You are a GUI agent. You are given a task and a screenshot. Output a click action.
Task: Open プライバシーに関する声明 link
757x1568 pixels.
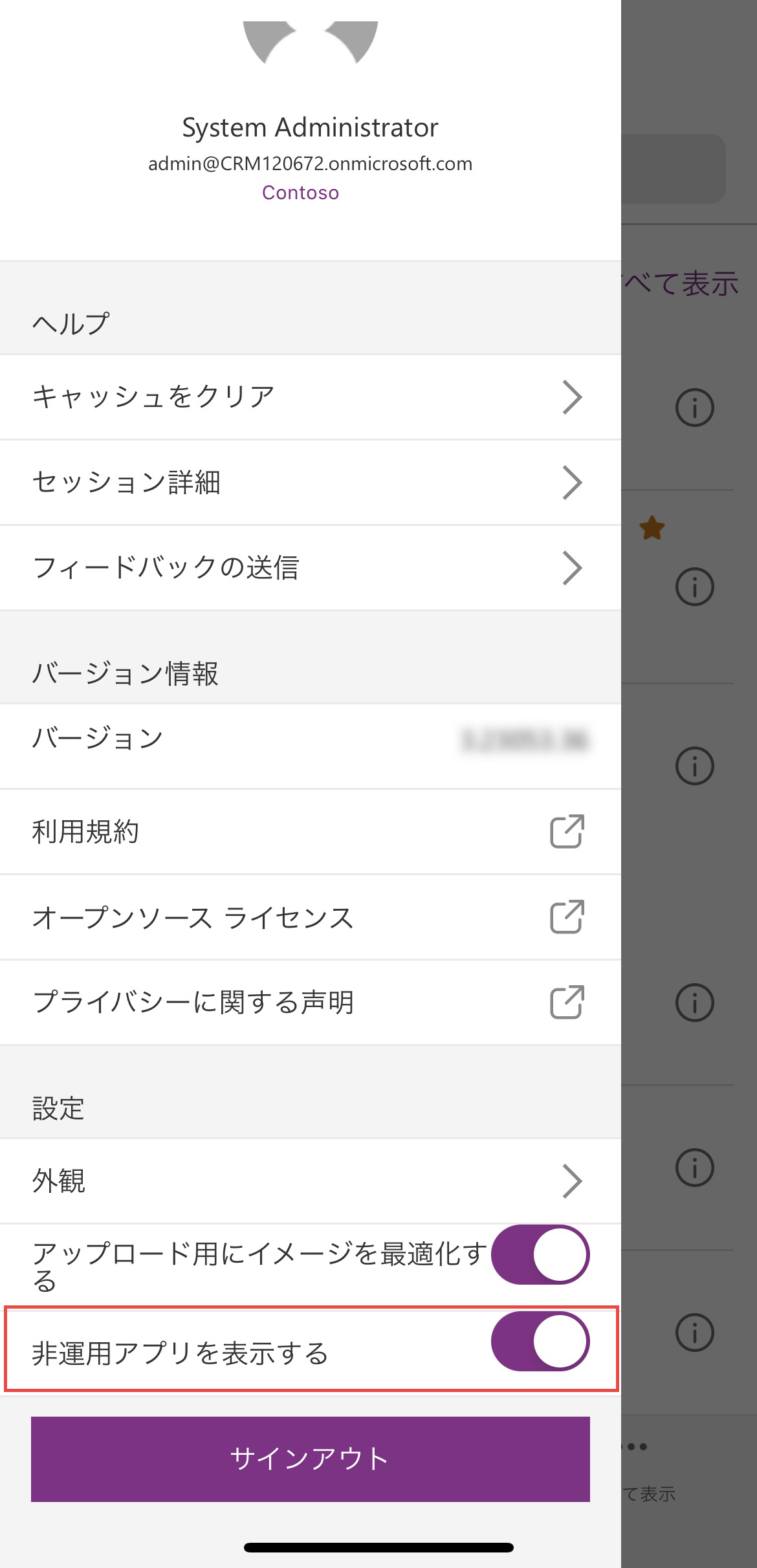click(x=309, y=1003)
